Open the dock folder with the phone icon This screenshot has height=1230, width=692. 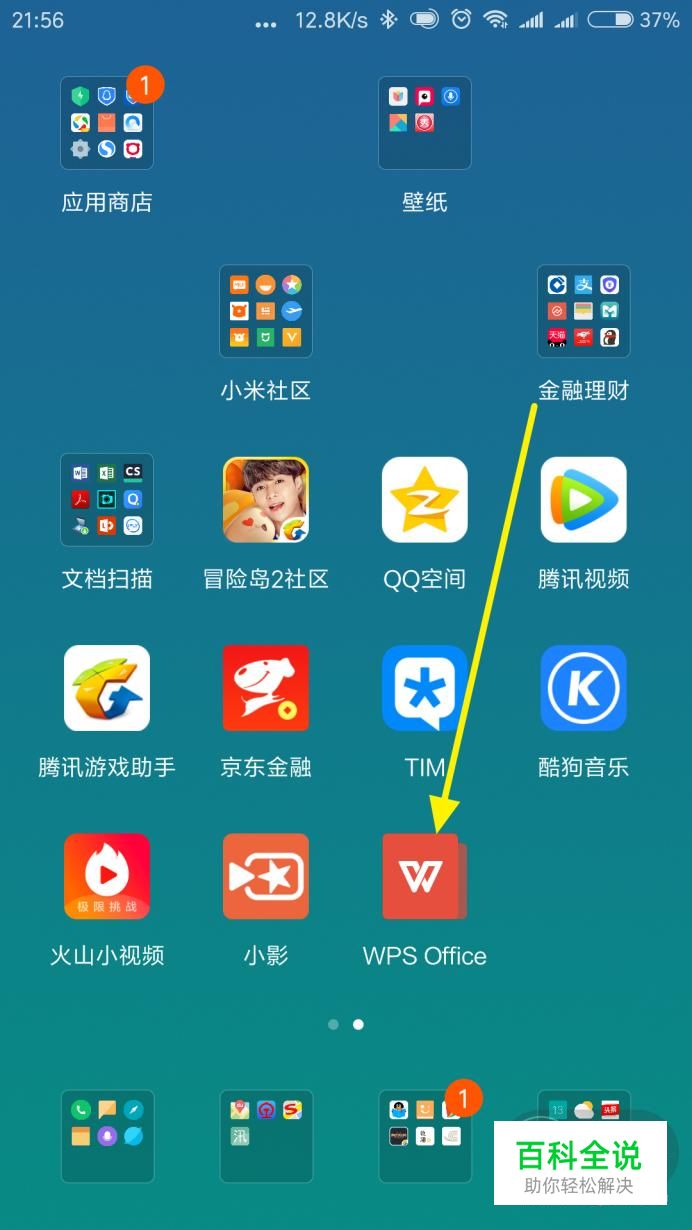point(107,1136)
